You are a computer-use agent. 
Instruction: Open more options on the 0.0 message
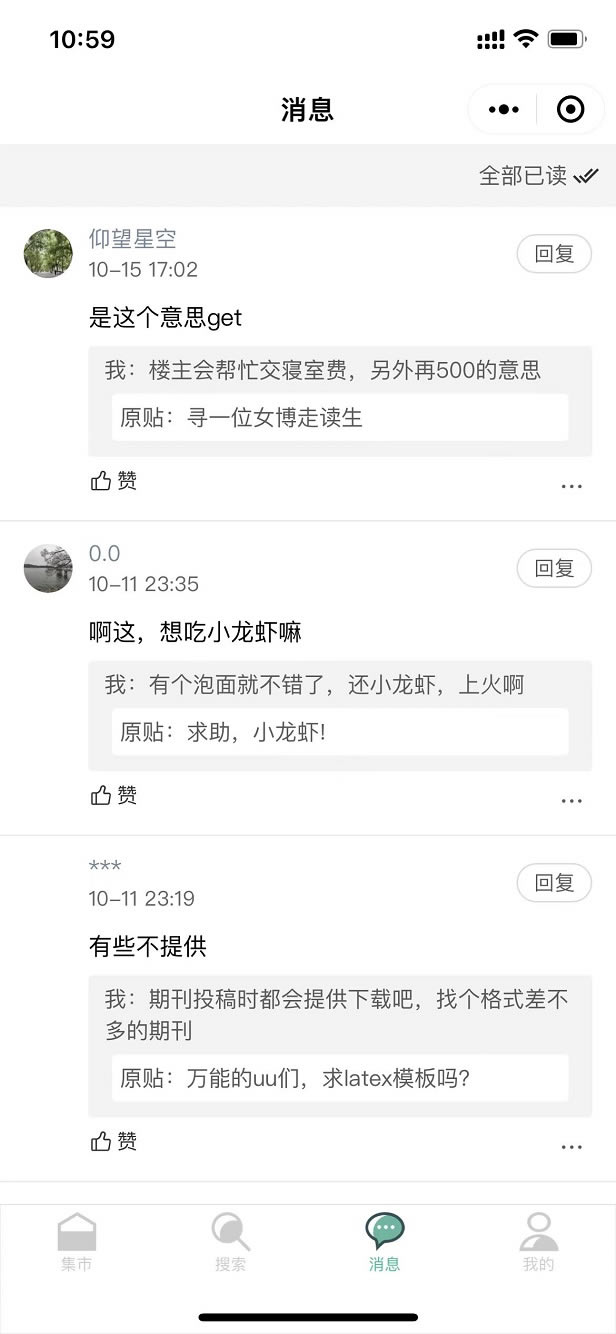pos(572,801)
